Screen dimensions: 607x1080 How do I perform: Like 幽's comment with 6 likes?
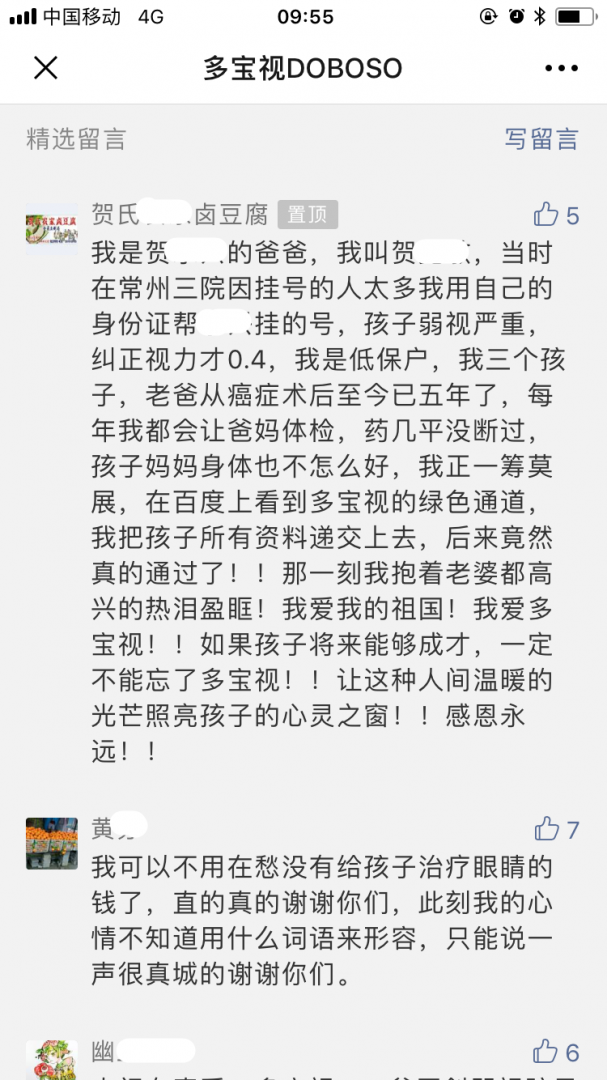click(547, 1051)
